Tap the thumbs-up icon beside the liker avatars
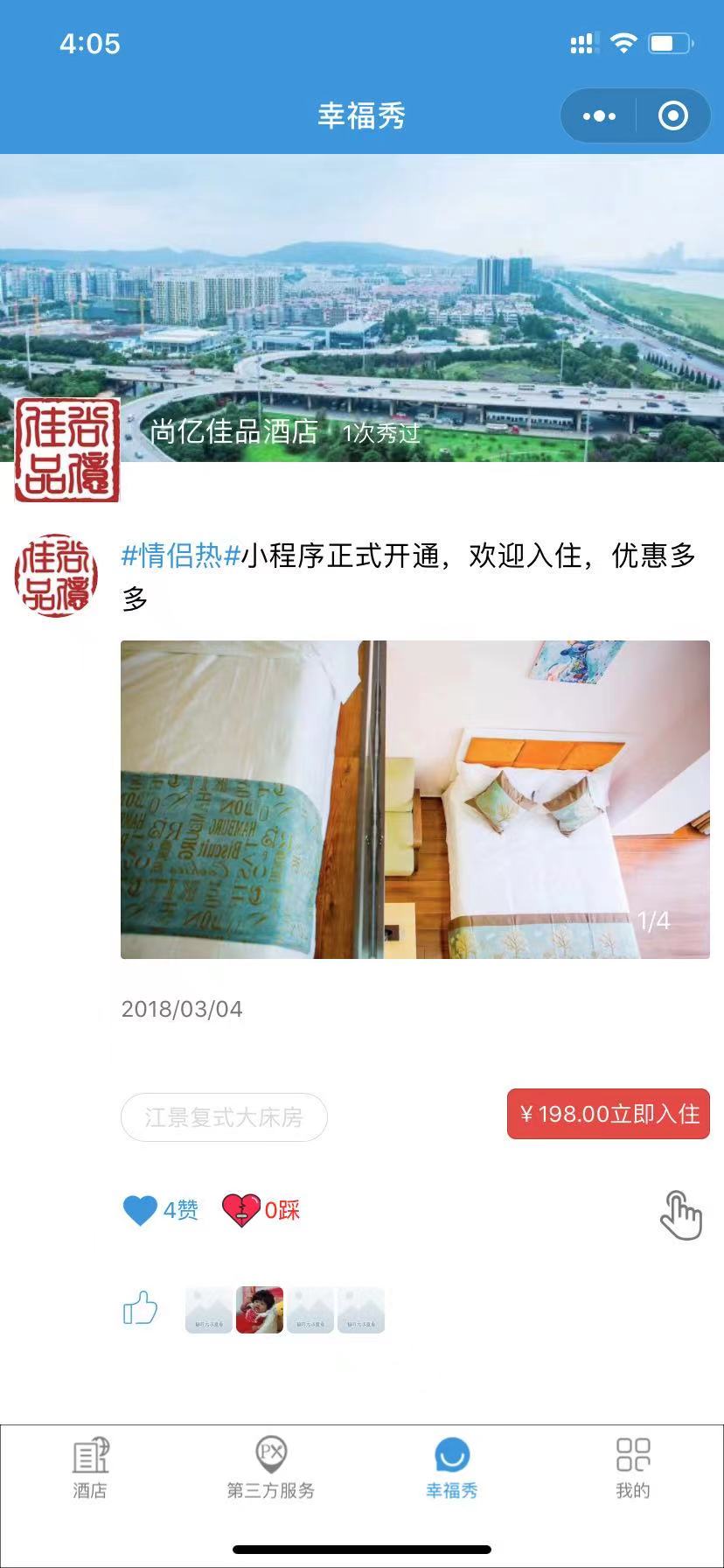The width and height of the screenshot is (724, 1568). 140,1309
